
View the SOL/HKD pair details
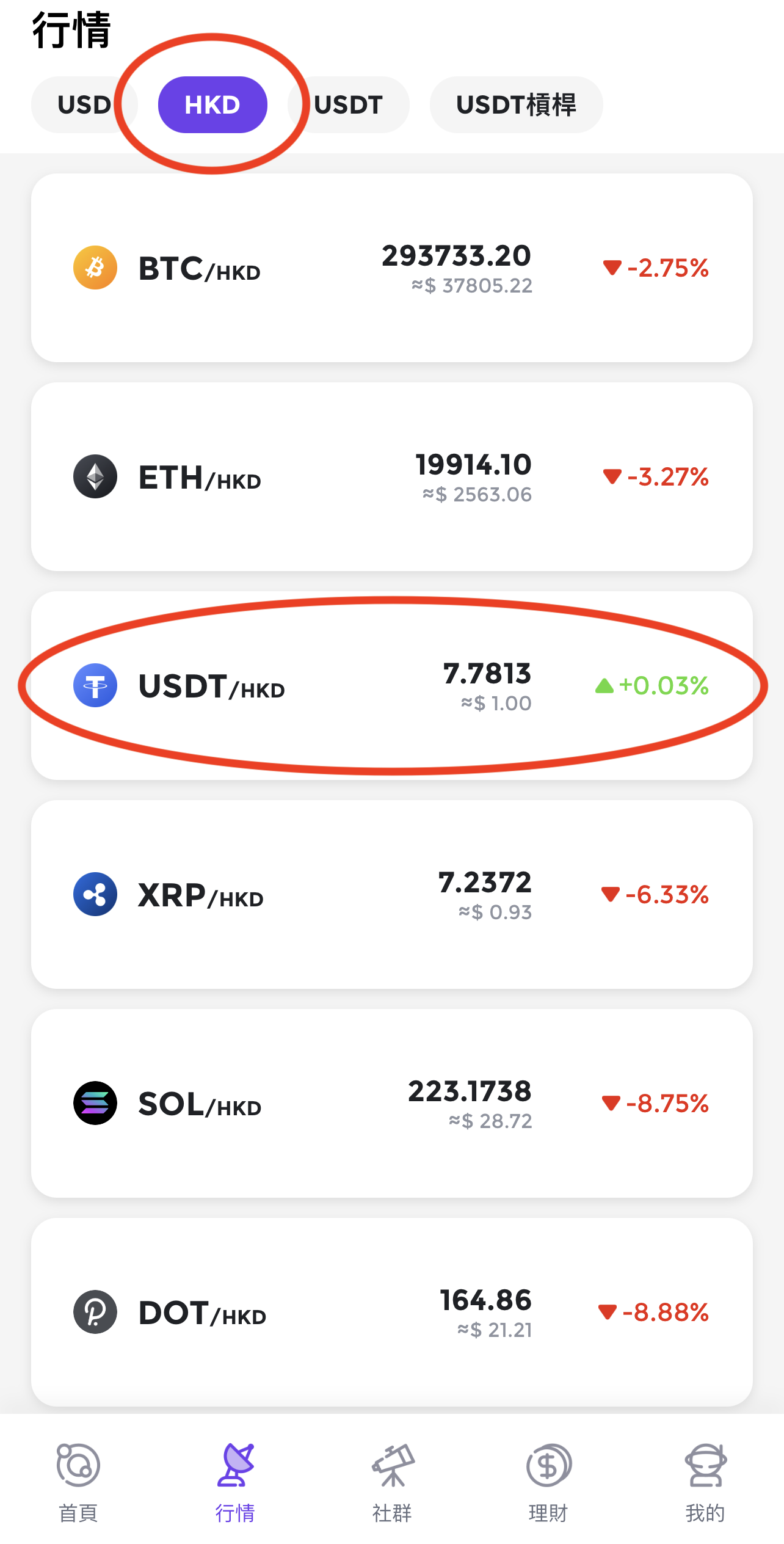tap(392, 1103)
